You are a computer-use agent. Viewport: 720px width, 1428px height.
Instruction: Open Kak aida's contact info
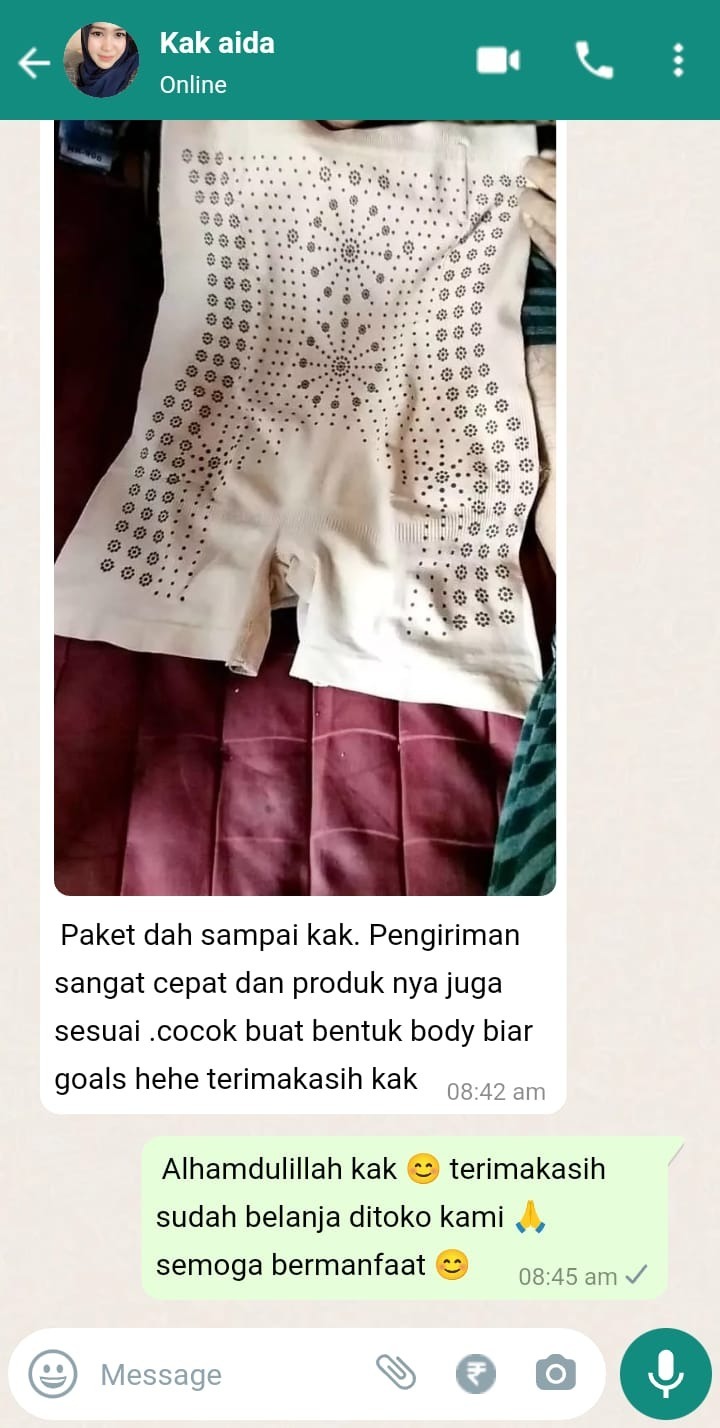tap(217, 62)
